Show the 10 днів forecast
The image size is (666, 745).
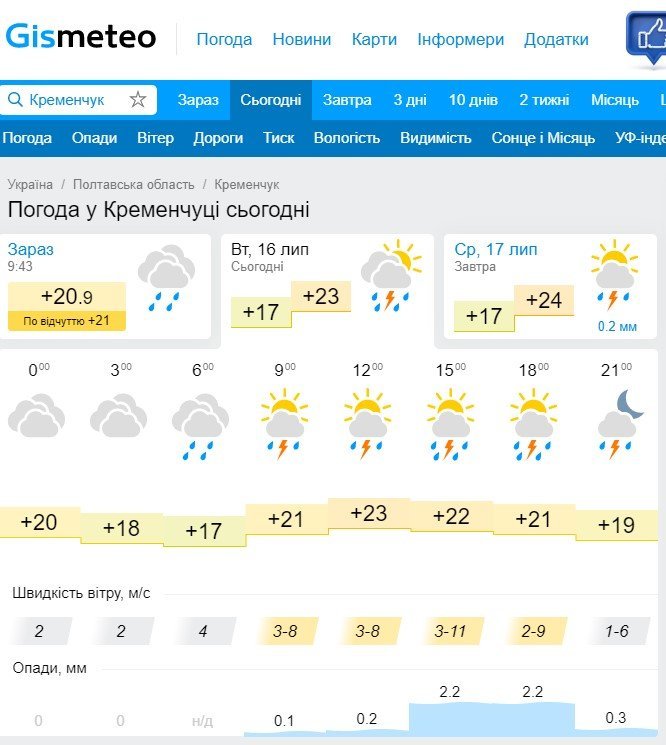tap(473, 100)
